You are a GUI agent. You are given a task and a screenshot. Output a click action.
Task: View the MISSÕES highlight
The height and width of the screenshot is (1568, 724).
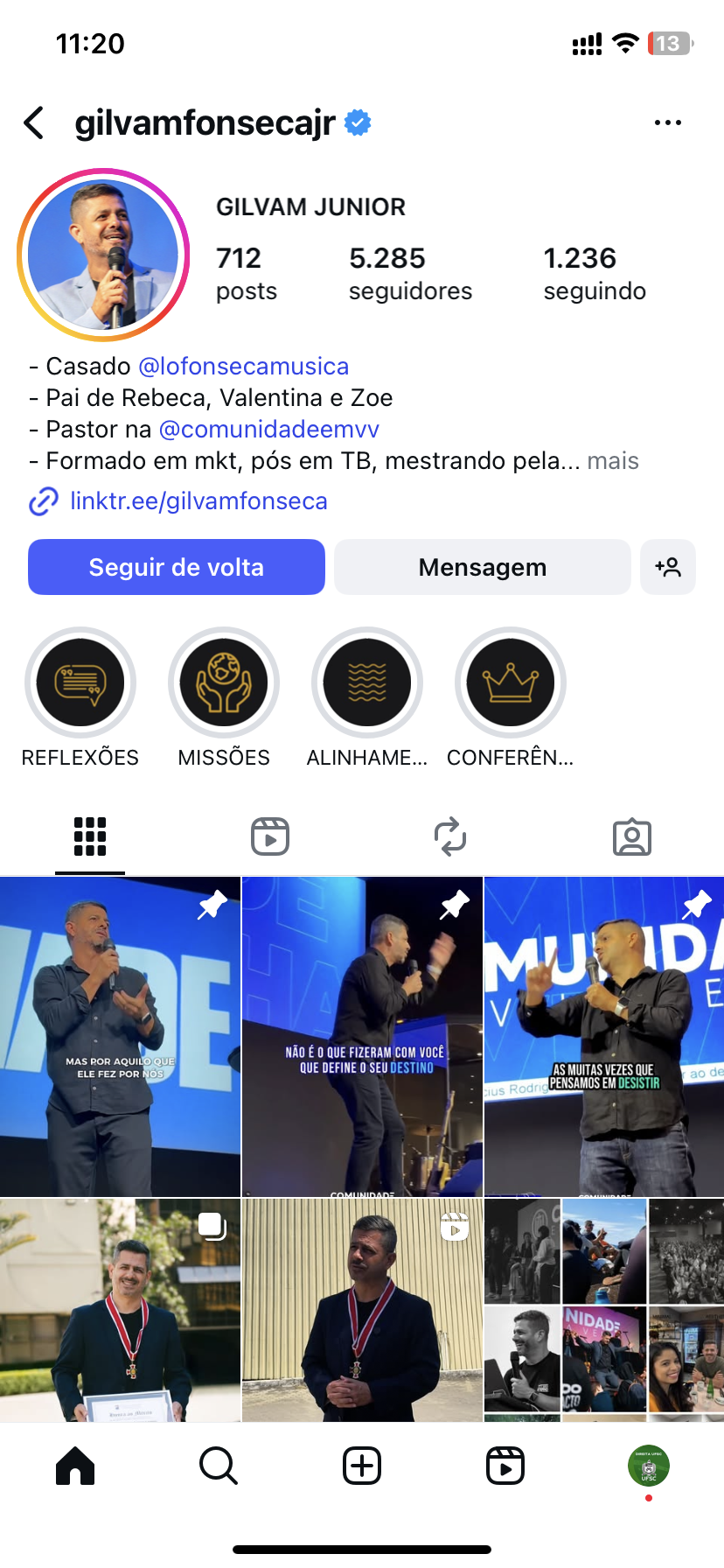pyautogui.click(x=224, y=682)
